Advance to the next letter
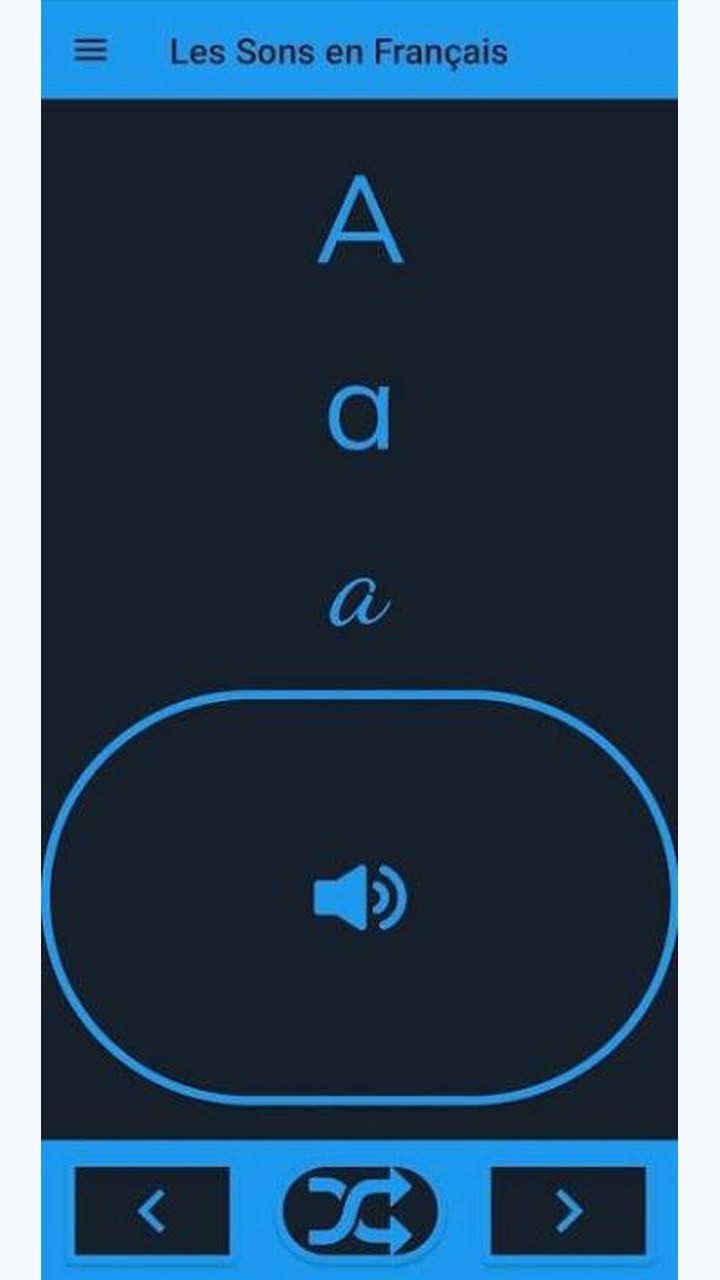The height and width of the screenshot is (1280, 720). click(568, 1211)
